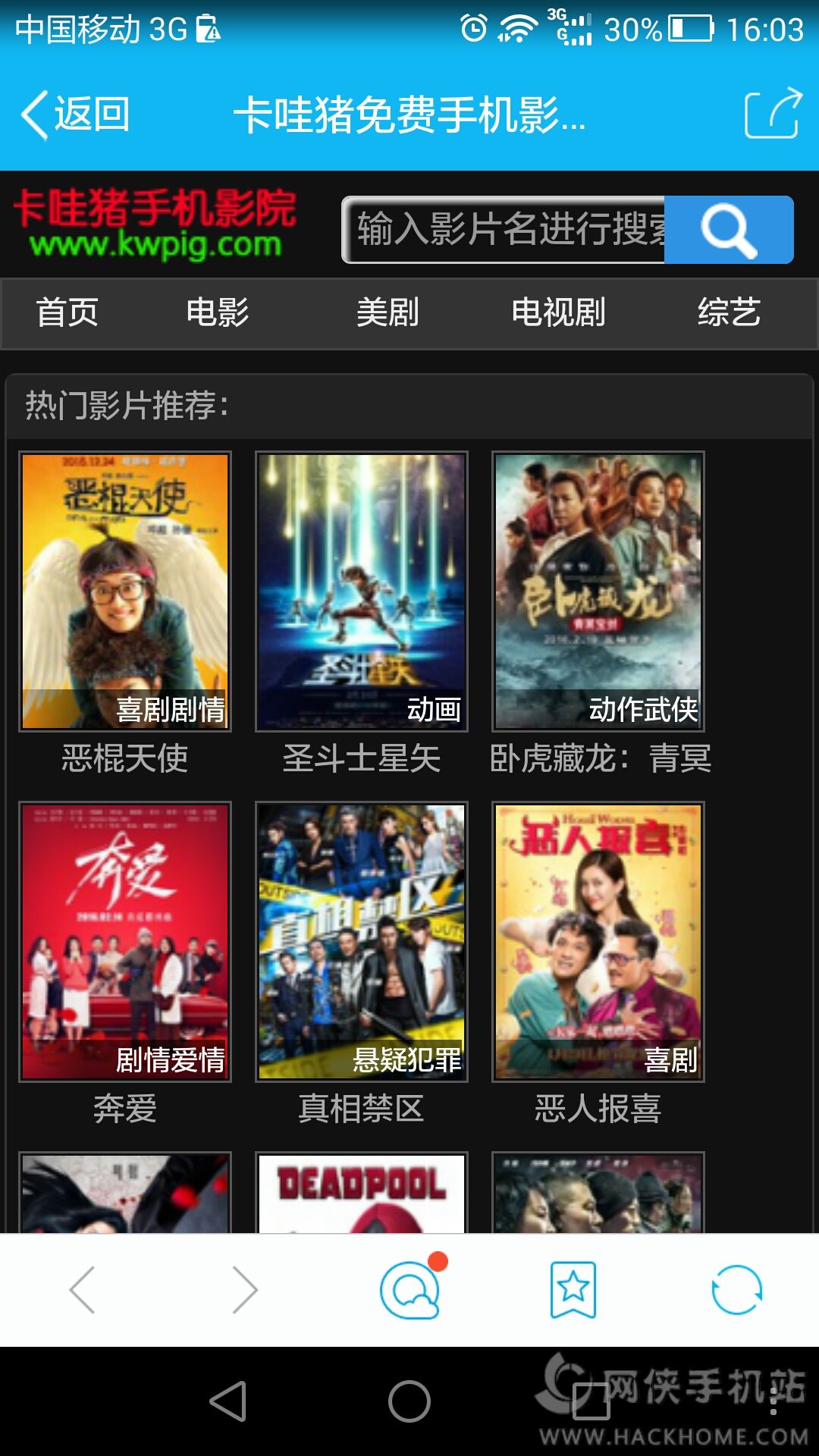Tap the 返回 back button

coord(76,115)
